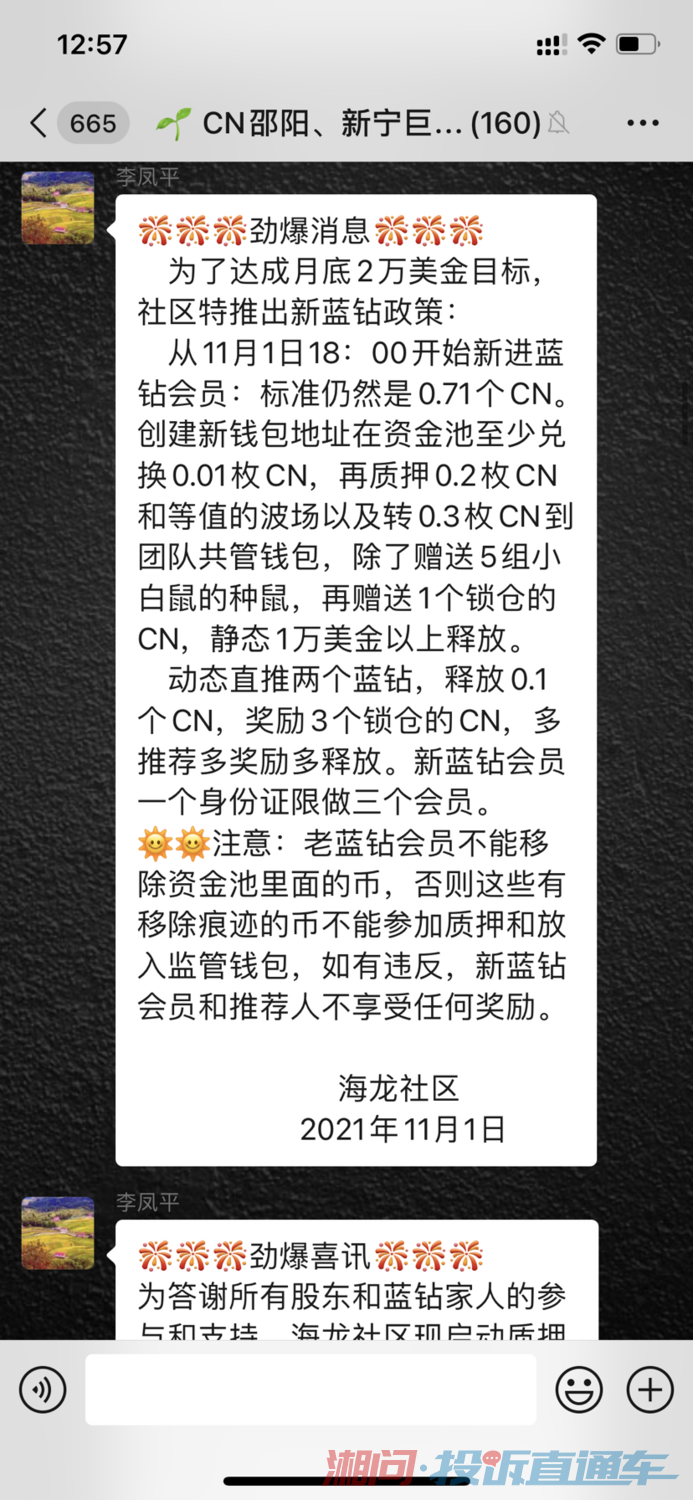Open 李凤平's avatar on the 劲爆喜讯 message

coord(58,1233)
